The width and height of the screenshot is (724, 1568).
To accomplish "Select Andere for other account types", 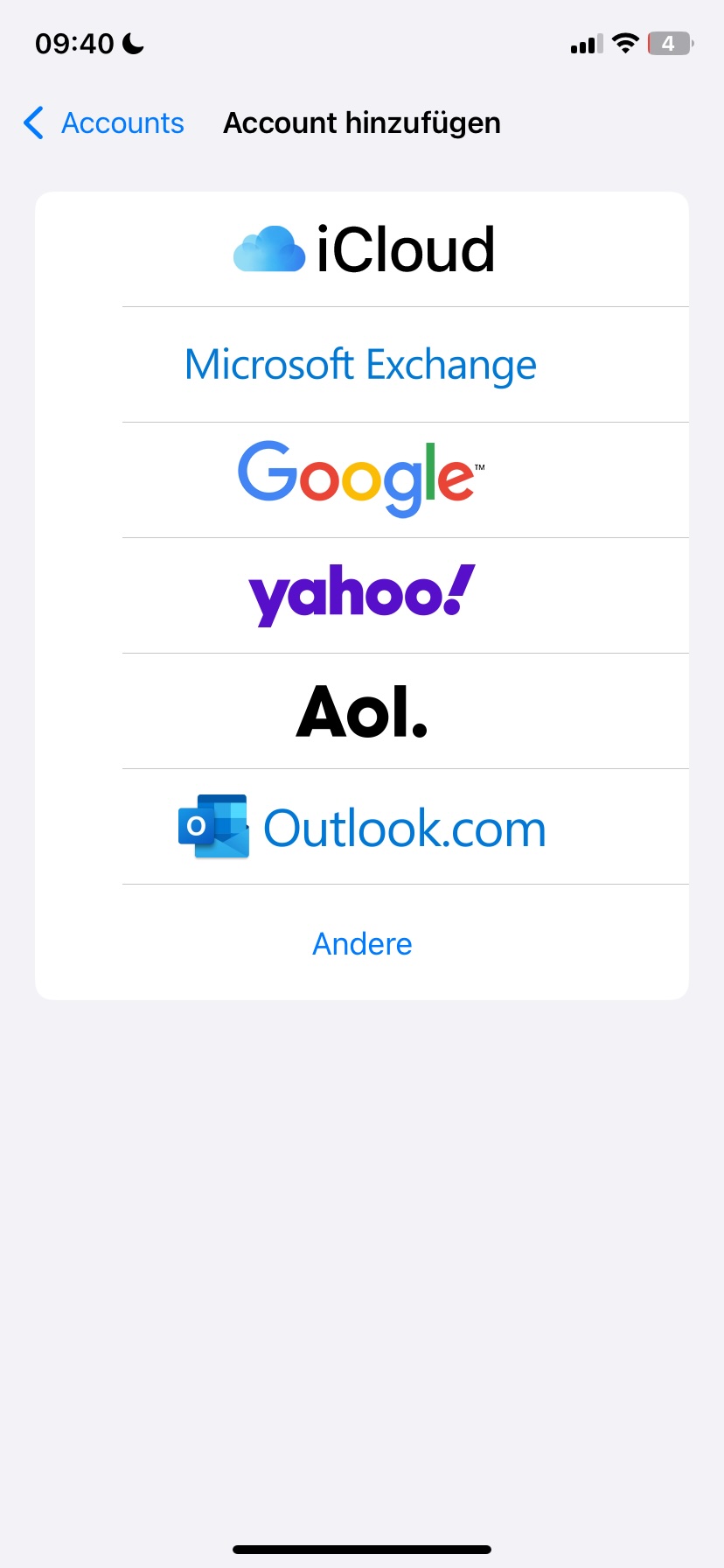I will click(361, 943).
